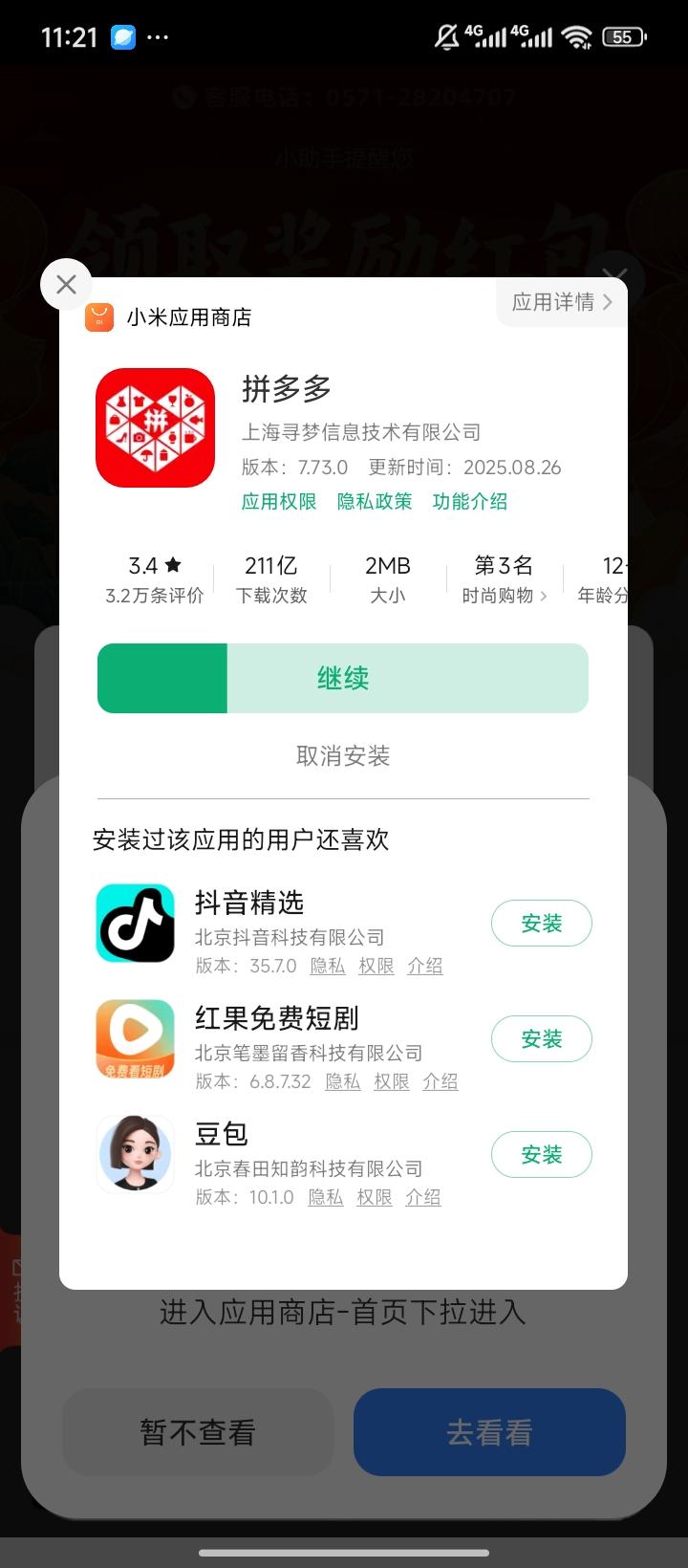Open 抖音精选 隐私 privacy link
688x1568 pixels.
tap(328, 966)
